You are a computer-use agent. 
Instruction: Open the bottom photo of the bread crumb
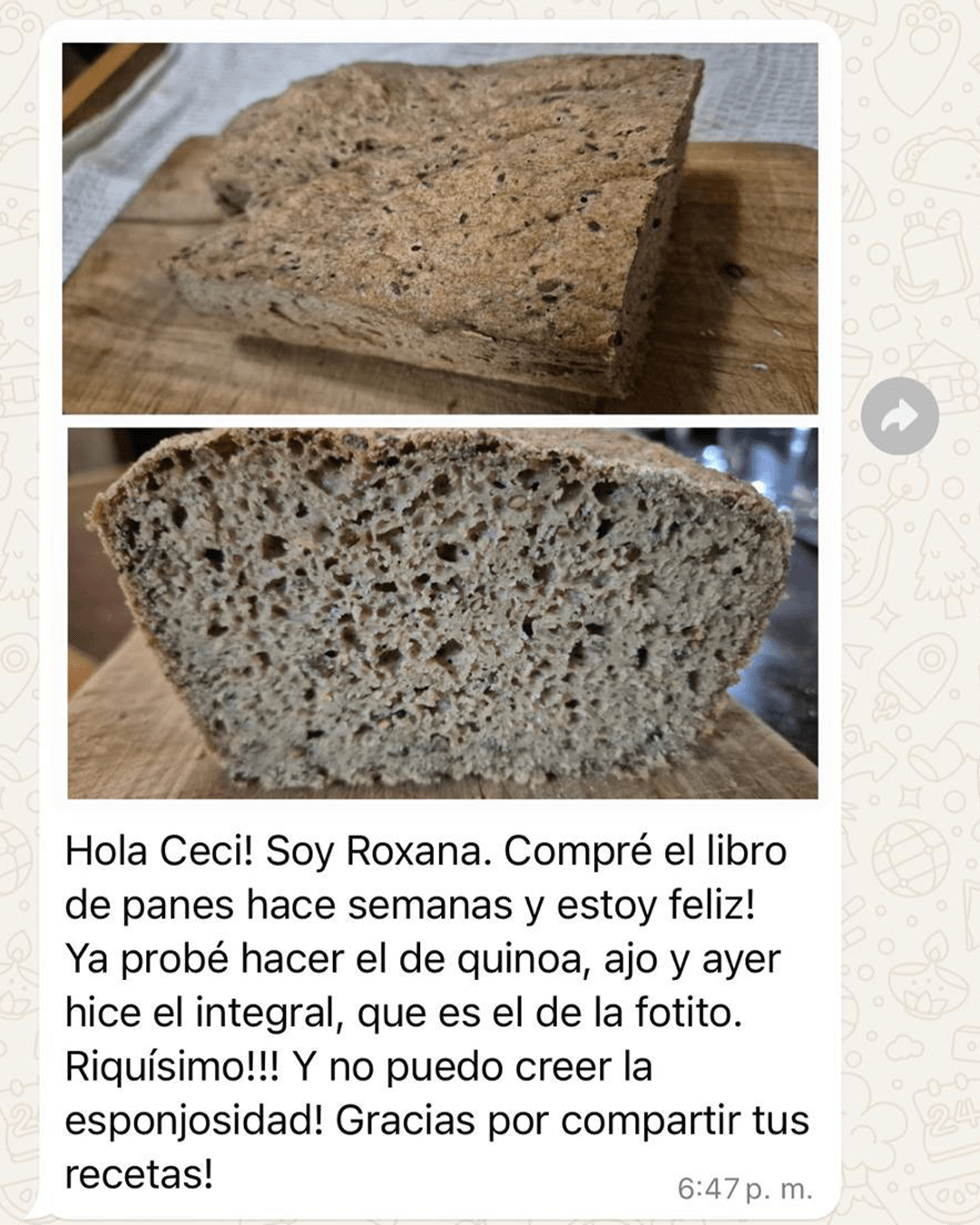[x=443, y=613]
